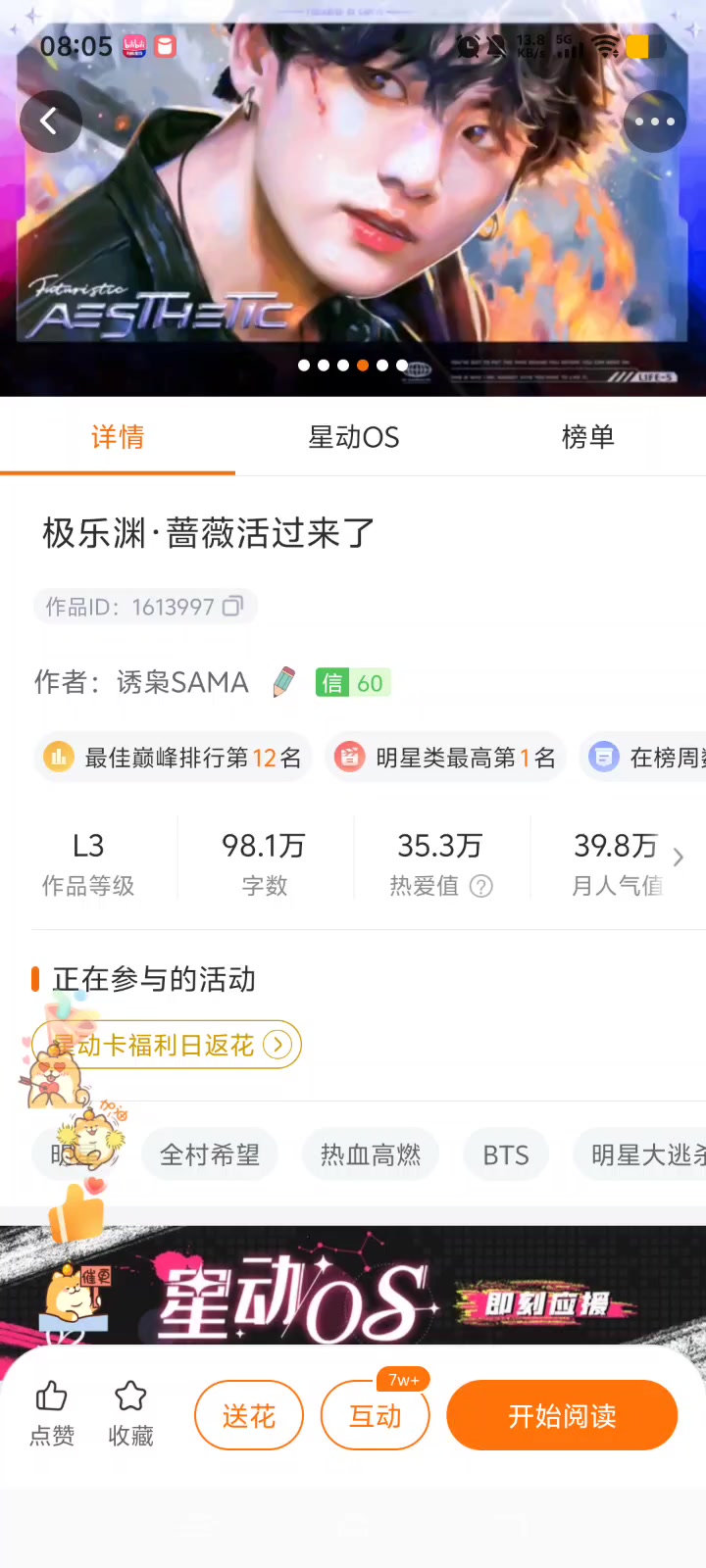Switch to the 榜单 tab
The image size is (706, 1568).
pyautogui.click(x=587, y=438)
